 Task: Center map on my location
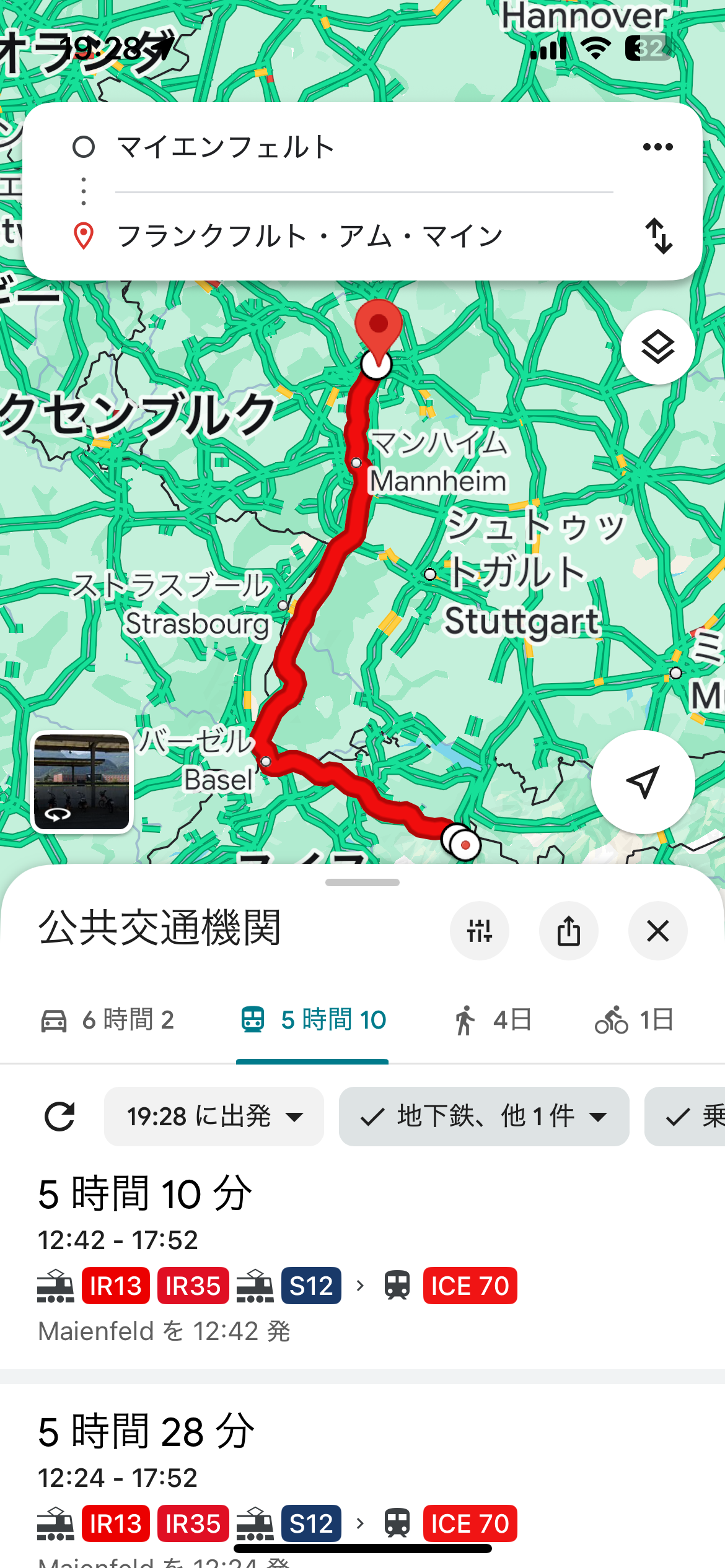tap(643, 782)
